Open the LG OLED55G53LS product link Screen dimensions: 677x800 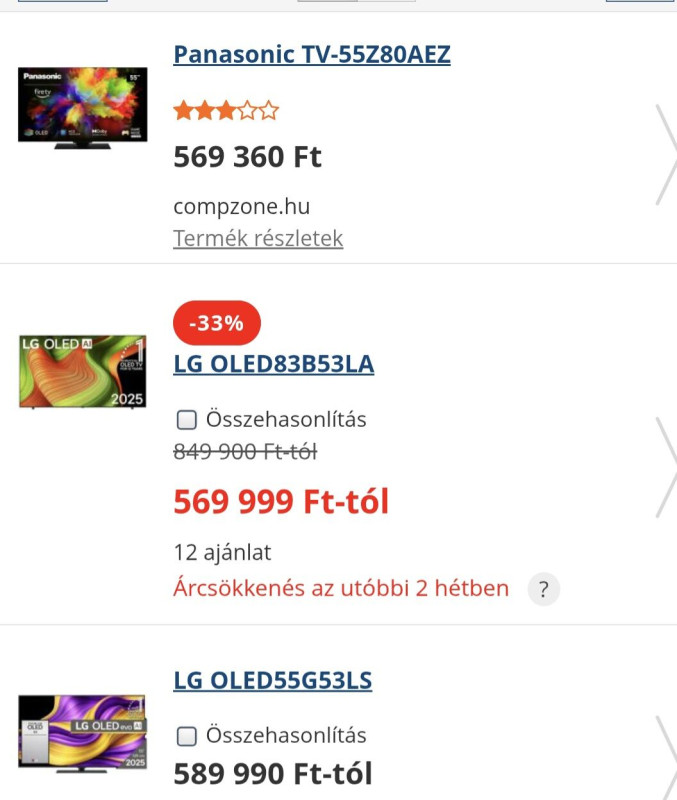click(x=272, y=681)
